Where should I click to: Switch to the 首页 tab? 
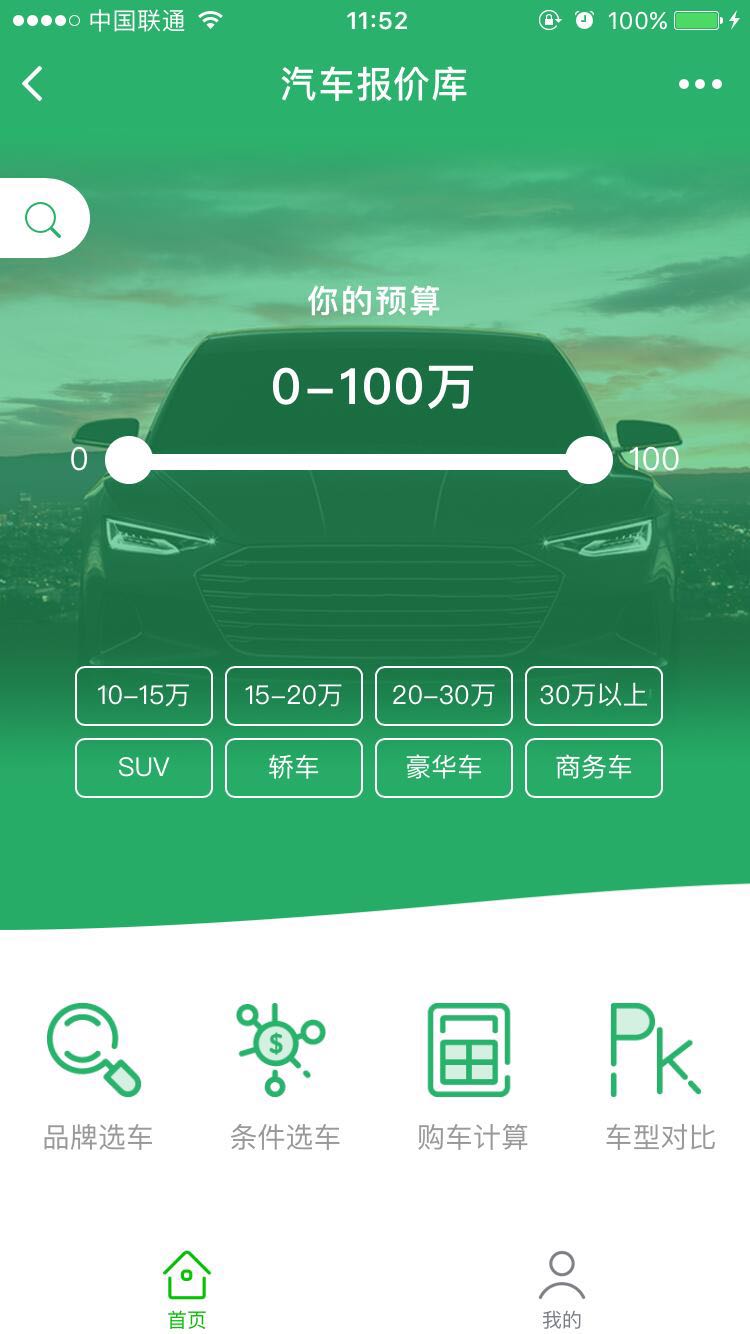(187, 1290)
